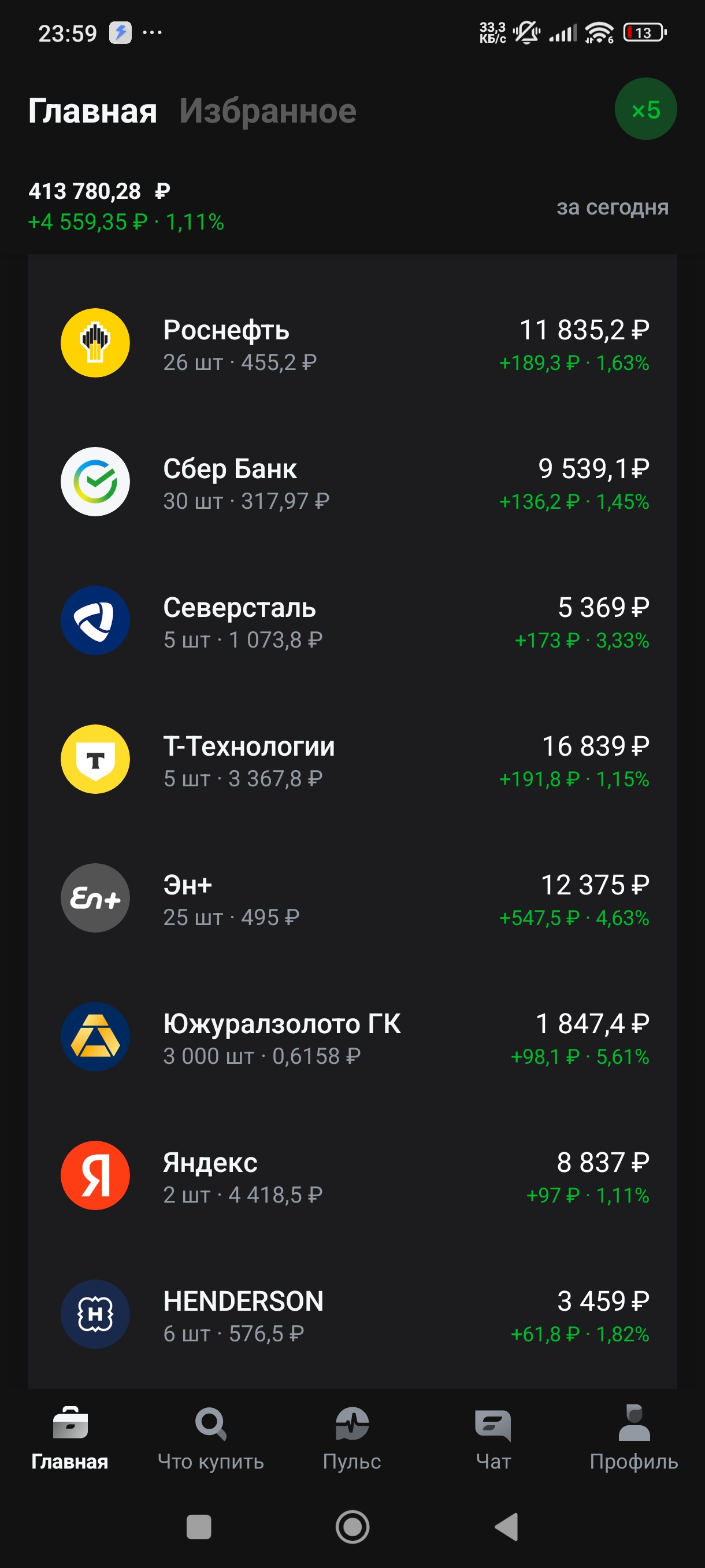Open Южуралзолото ГК position
This screenshot has height=1568, width=705.
[x=352, y=1037]
